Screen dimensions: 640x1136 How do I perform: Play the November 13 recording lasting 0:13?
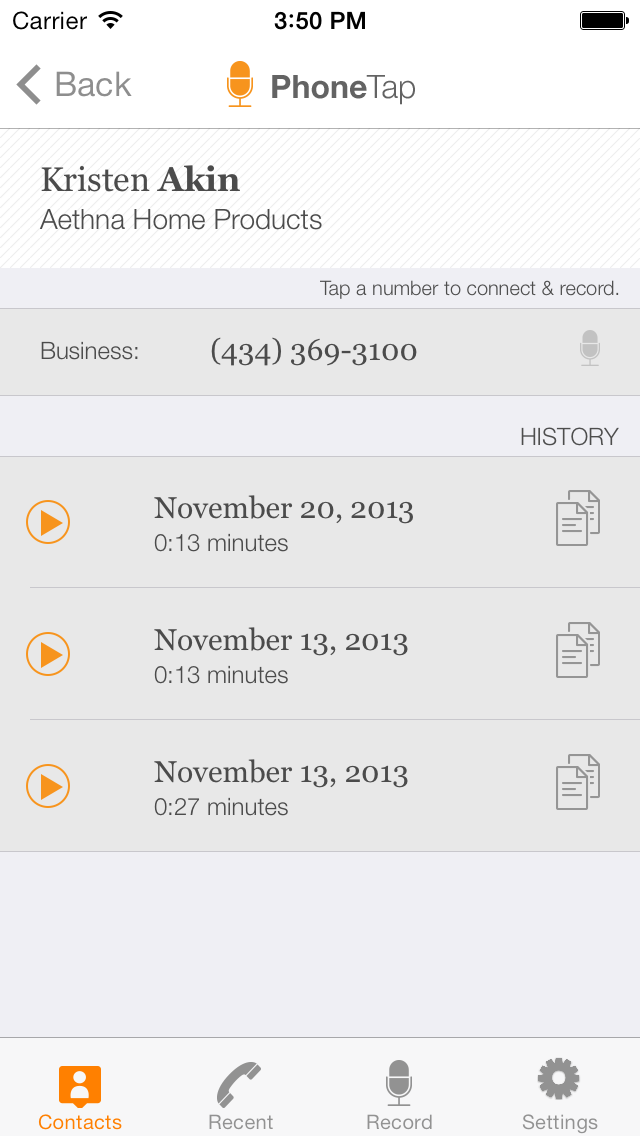48,653
